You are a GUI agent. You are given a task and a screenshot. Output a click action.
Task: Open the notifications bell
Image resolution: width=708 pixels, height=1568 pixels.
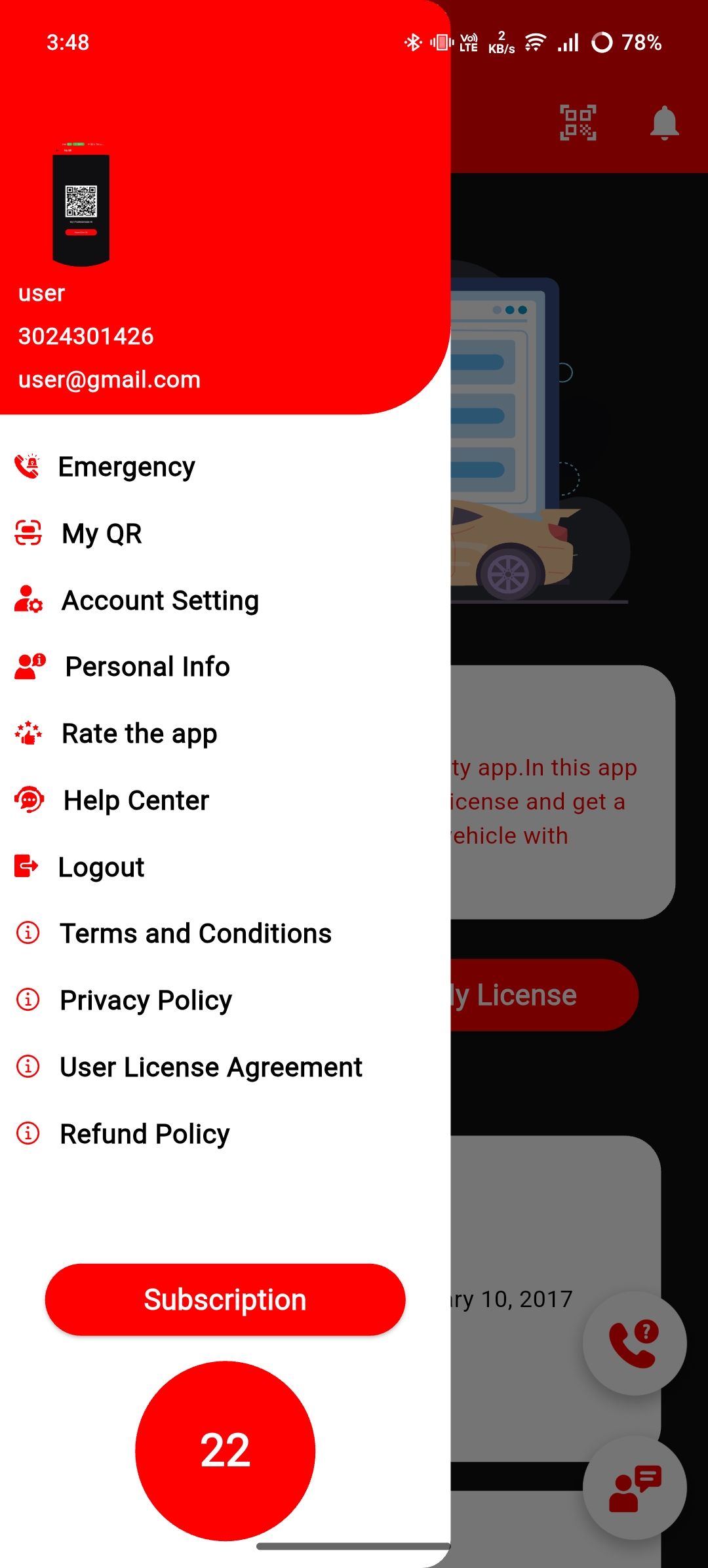[664, 123]
